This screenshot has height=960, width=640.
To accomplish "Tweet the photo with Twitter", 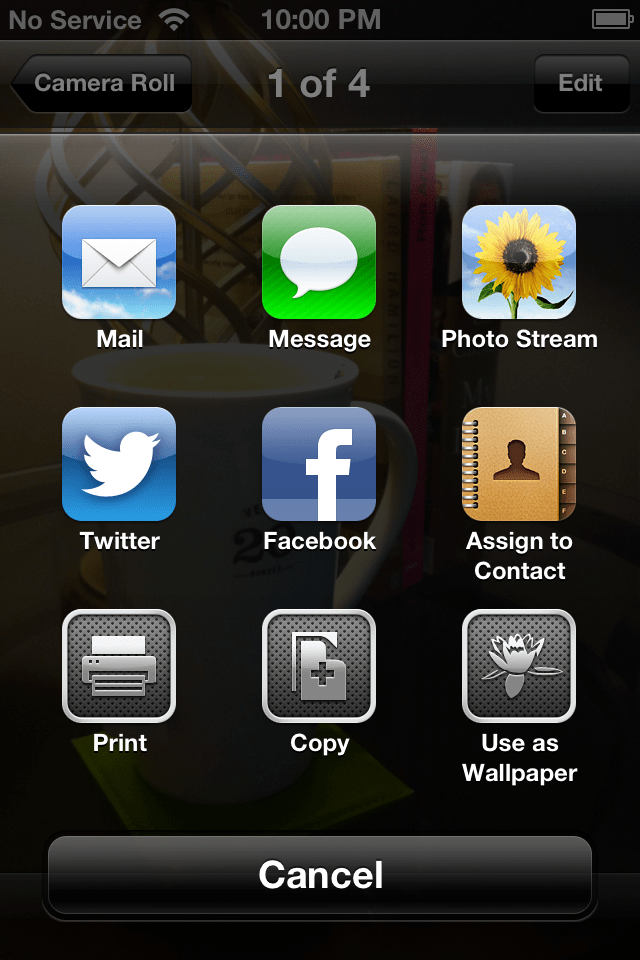I will click(119, 465).
